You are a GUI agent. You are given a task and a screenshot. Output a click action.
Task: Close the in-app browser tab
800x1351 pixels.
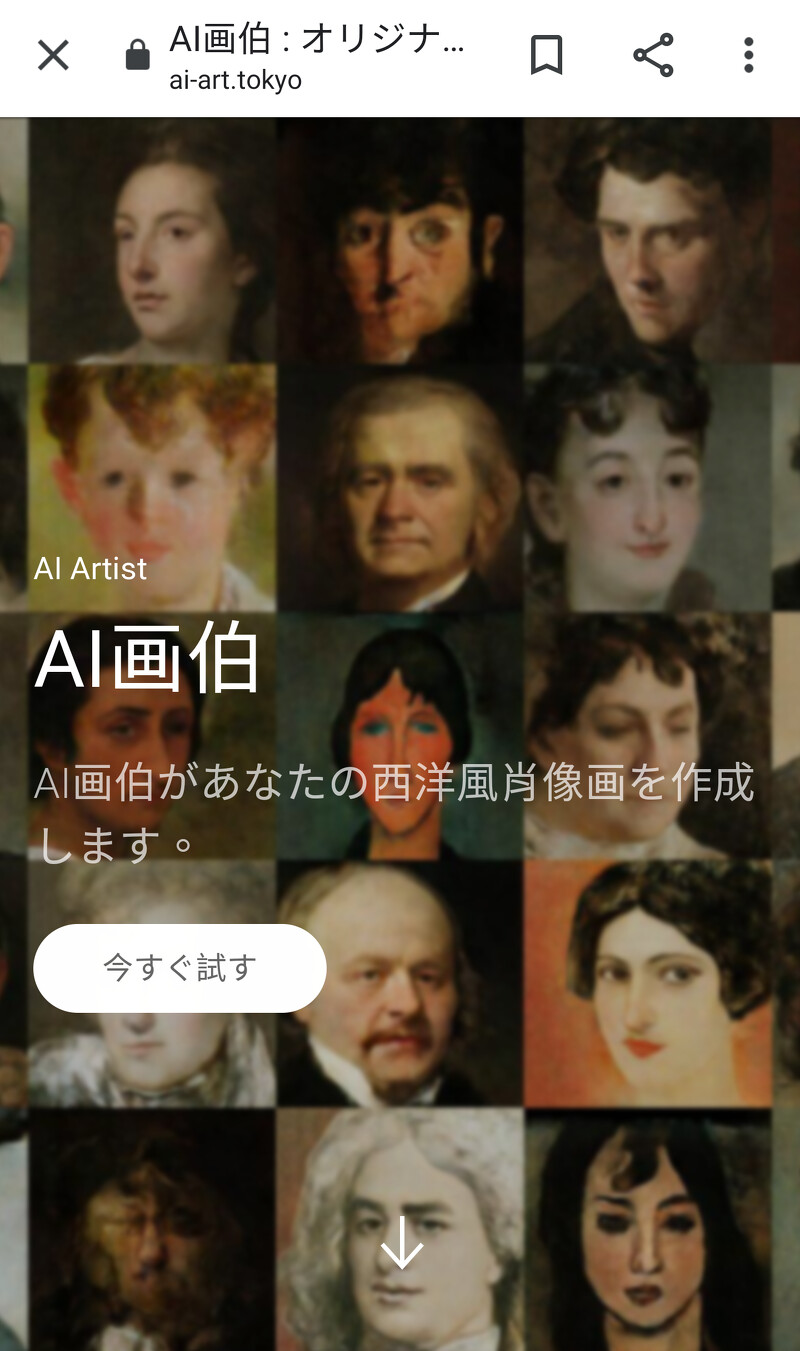click(53, 55)
